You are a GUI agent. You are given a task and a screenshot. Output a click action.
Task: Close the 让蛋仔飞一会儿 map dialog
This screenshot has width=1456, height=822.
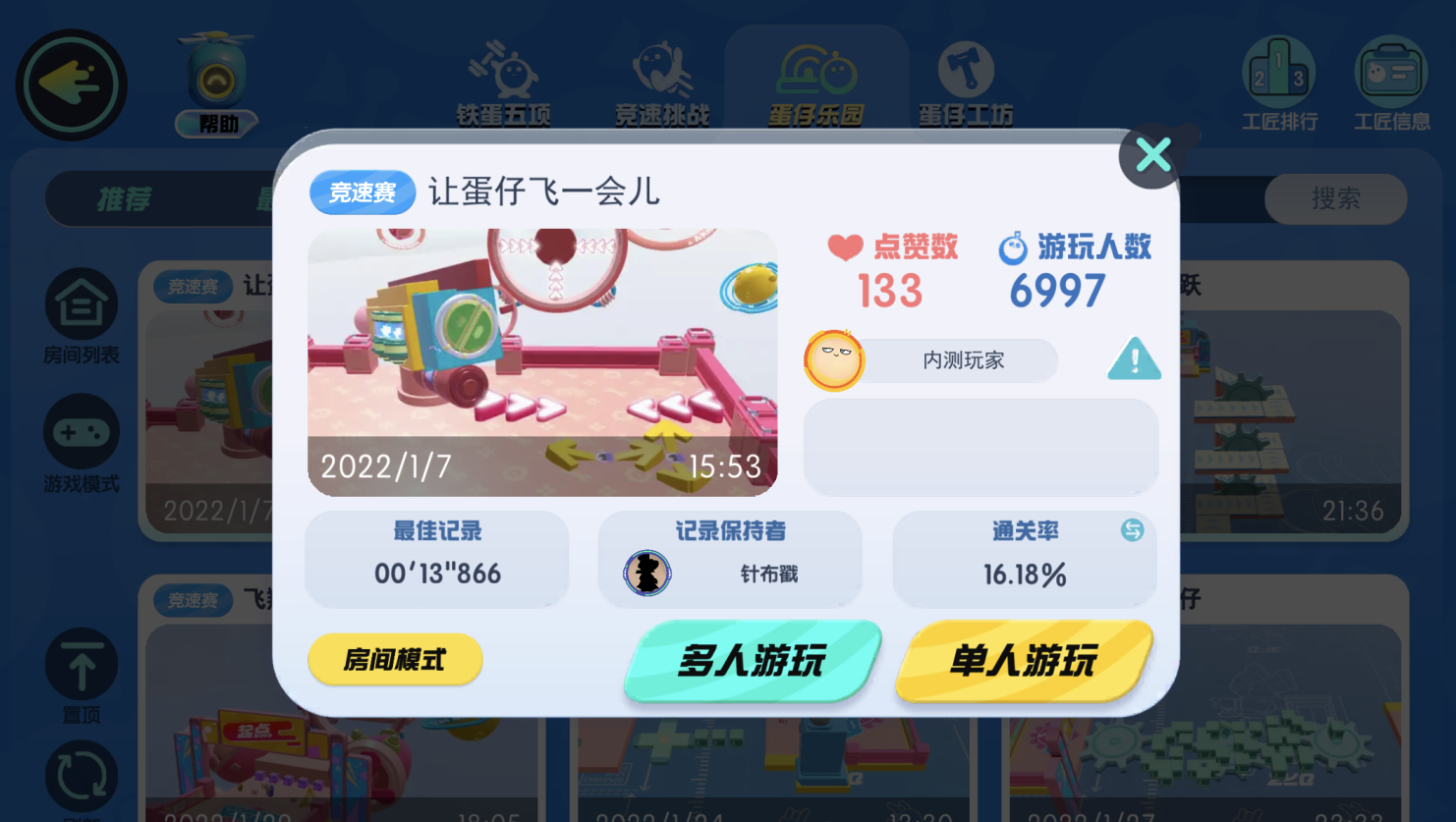pyautogui.click(x=1152, y=155)
